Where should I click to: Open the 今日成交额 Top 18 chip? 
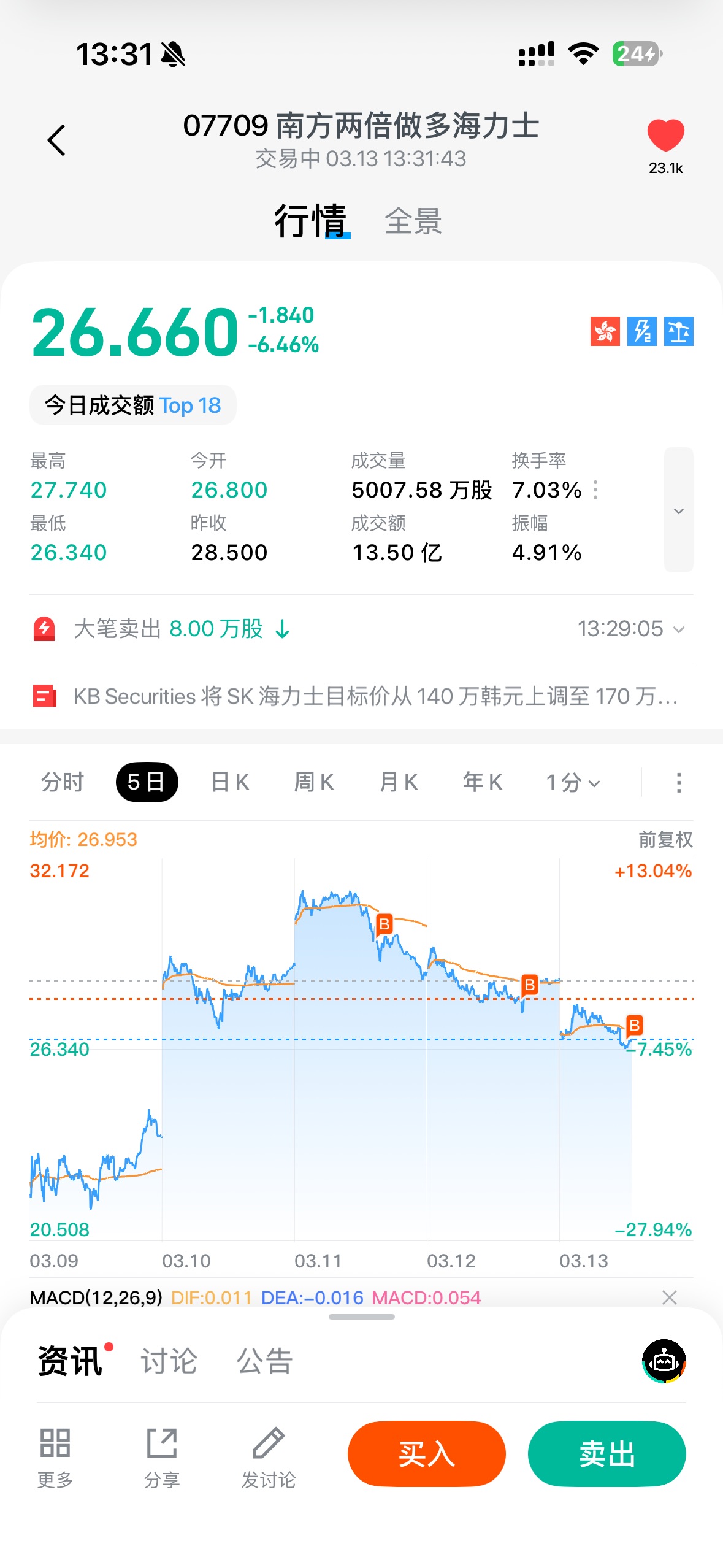pos(132,405)
